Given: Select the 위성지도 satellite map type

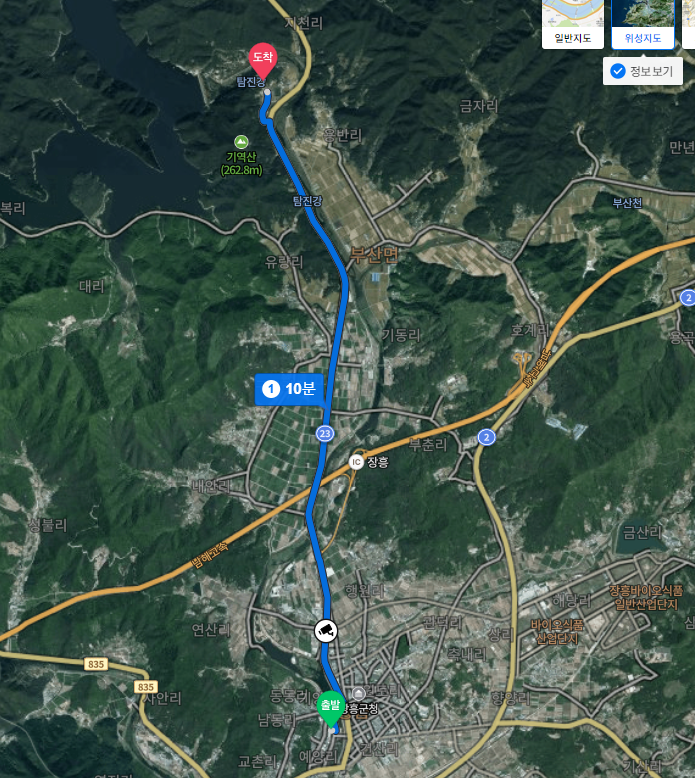Looking at the screenshot, I should (642, 24).
